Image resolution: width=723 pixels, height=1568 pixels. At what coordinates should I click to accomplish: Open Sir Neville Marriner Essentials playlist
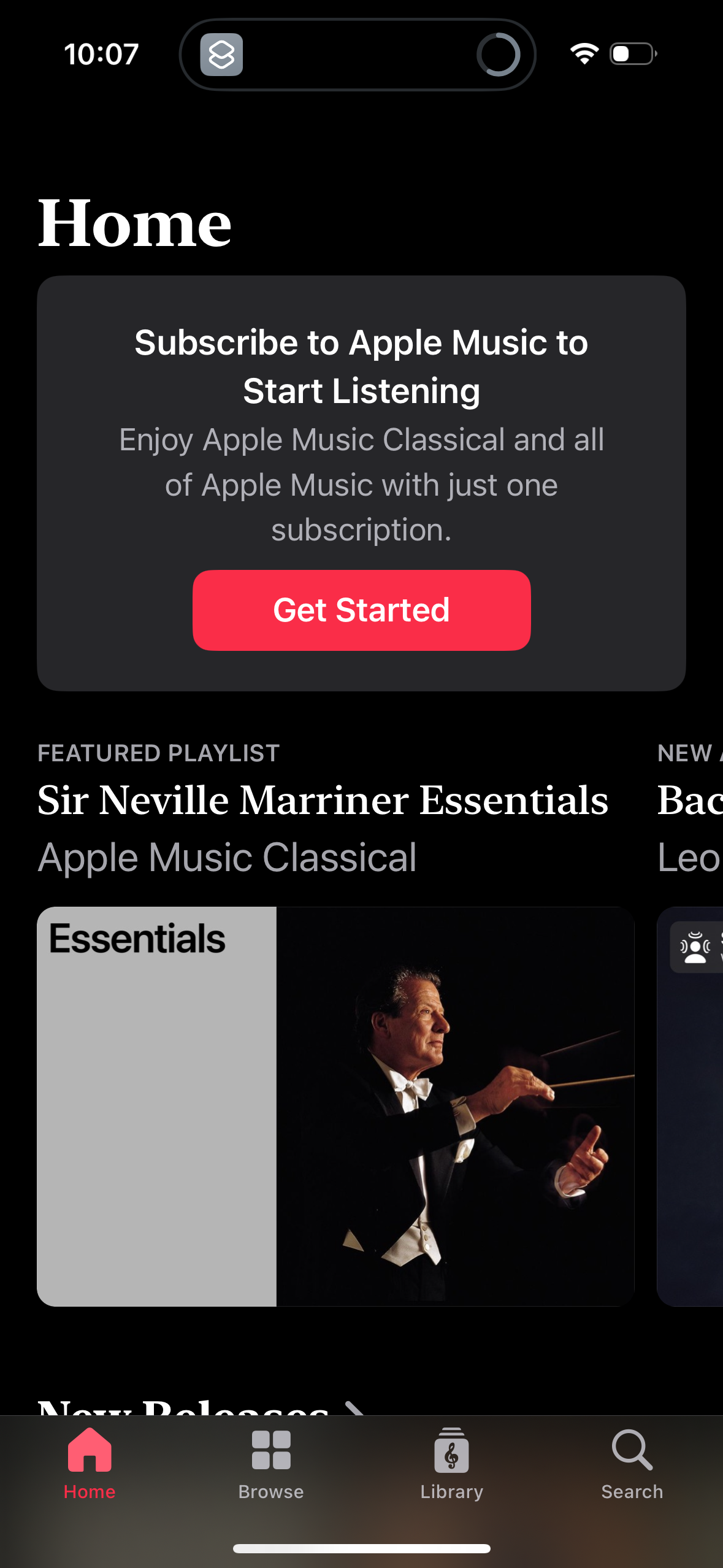pyautogui.click(x=323, y=799)
